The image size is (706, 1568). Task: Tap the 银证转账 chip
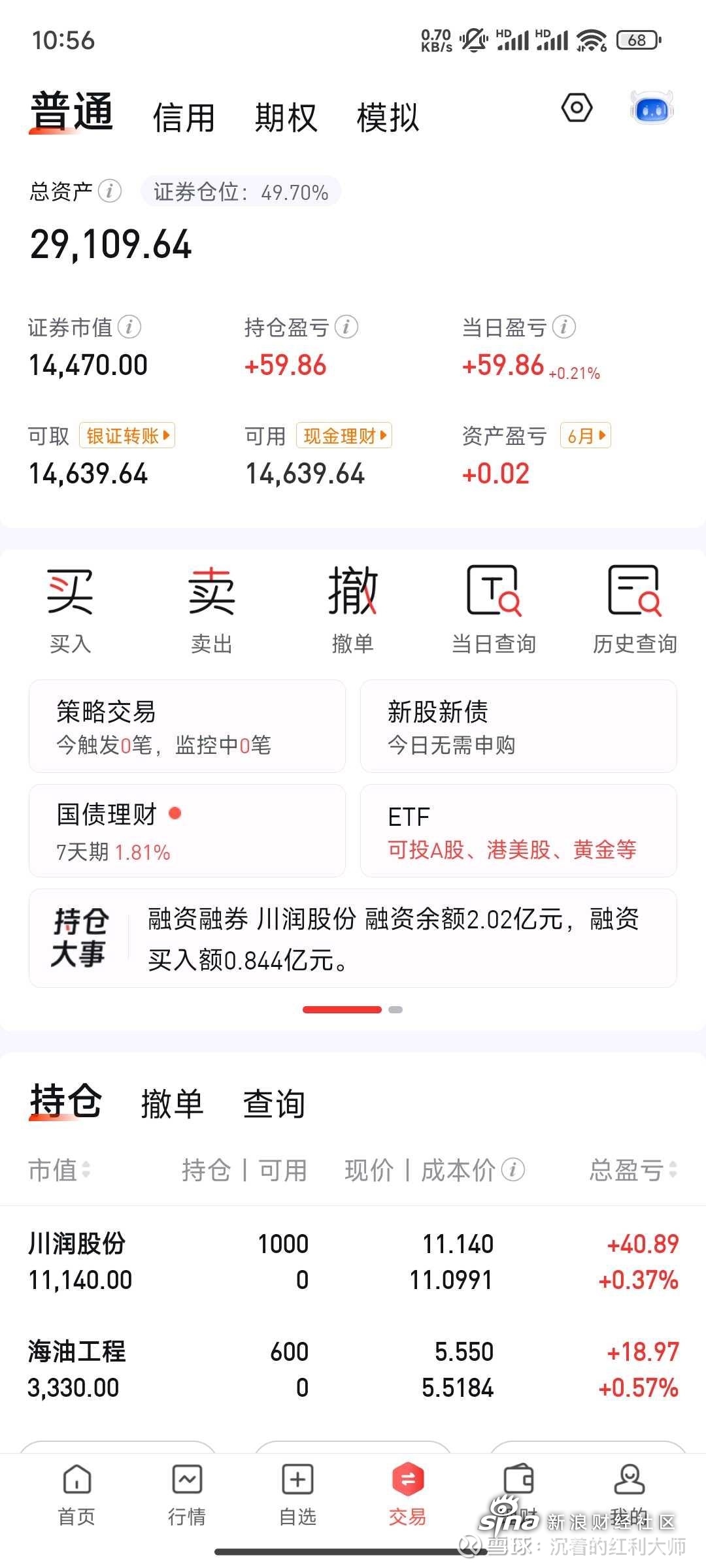point(127,436)
